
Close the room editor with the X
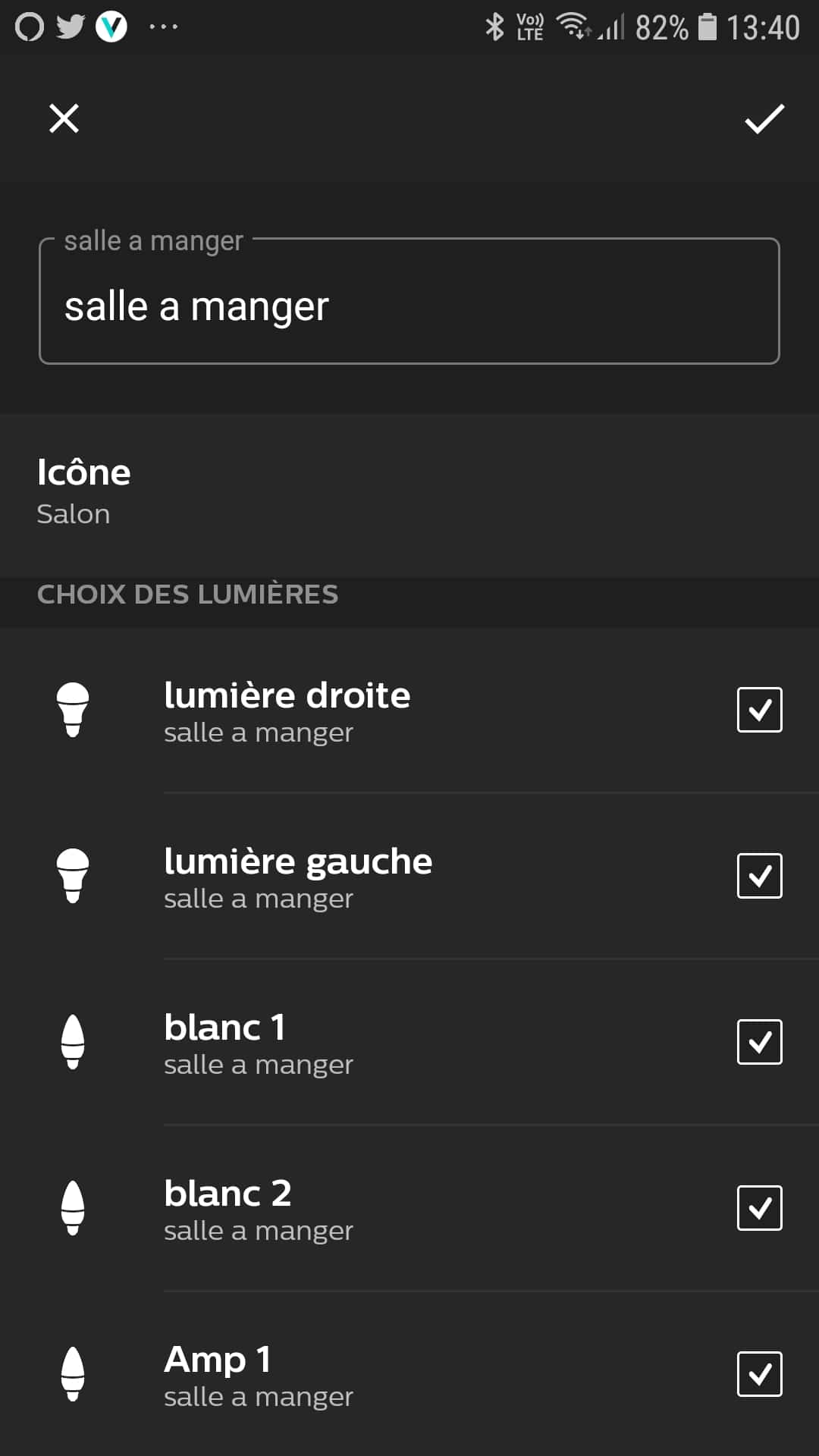pyautogui.click(x=64, y=118)
